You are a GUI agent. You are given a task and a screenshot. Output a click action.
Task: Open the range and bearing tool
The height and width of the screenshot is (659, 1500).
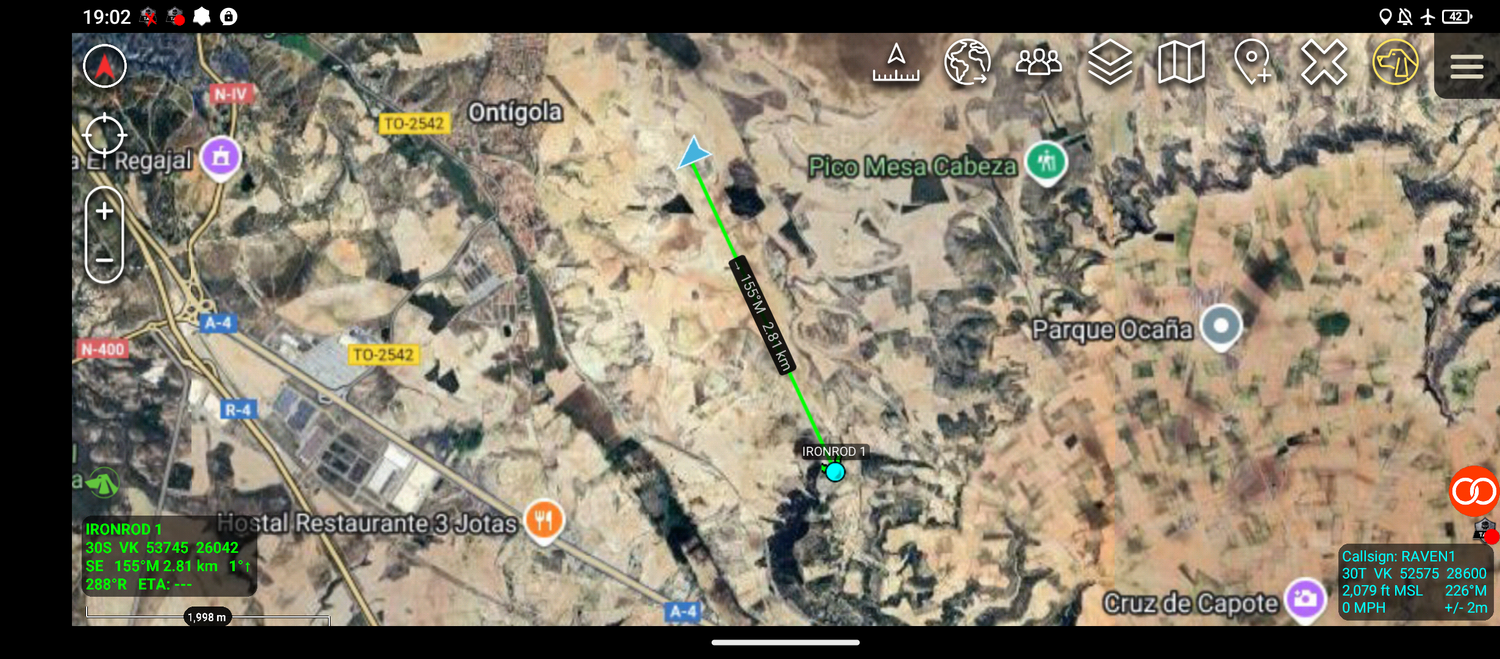896,64
